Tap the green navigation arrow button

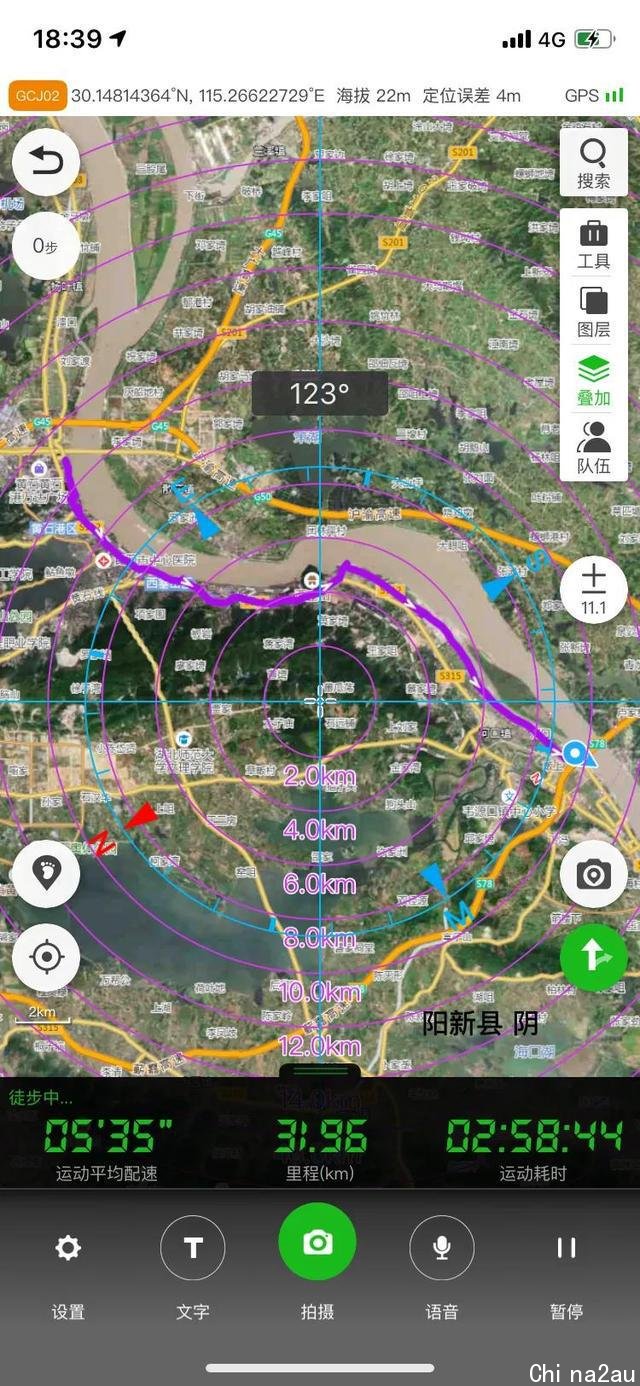click(x=593, y=957)
